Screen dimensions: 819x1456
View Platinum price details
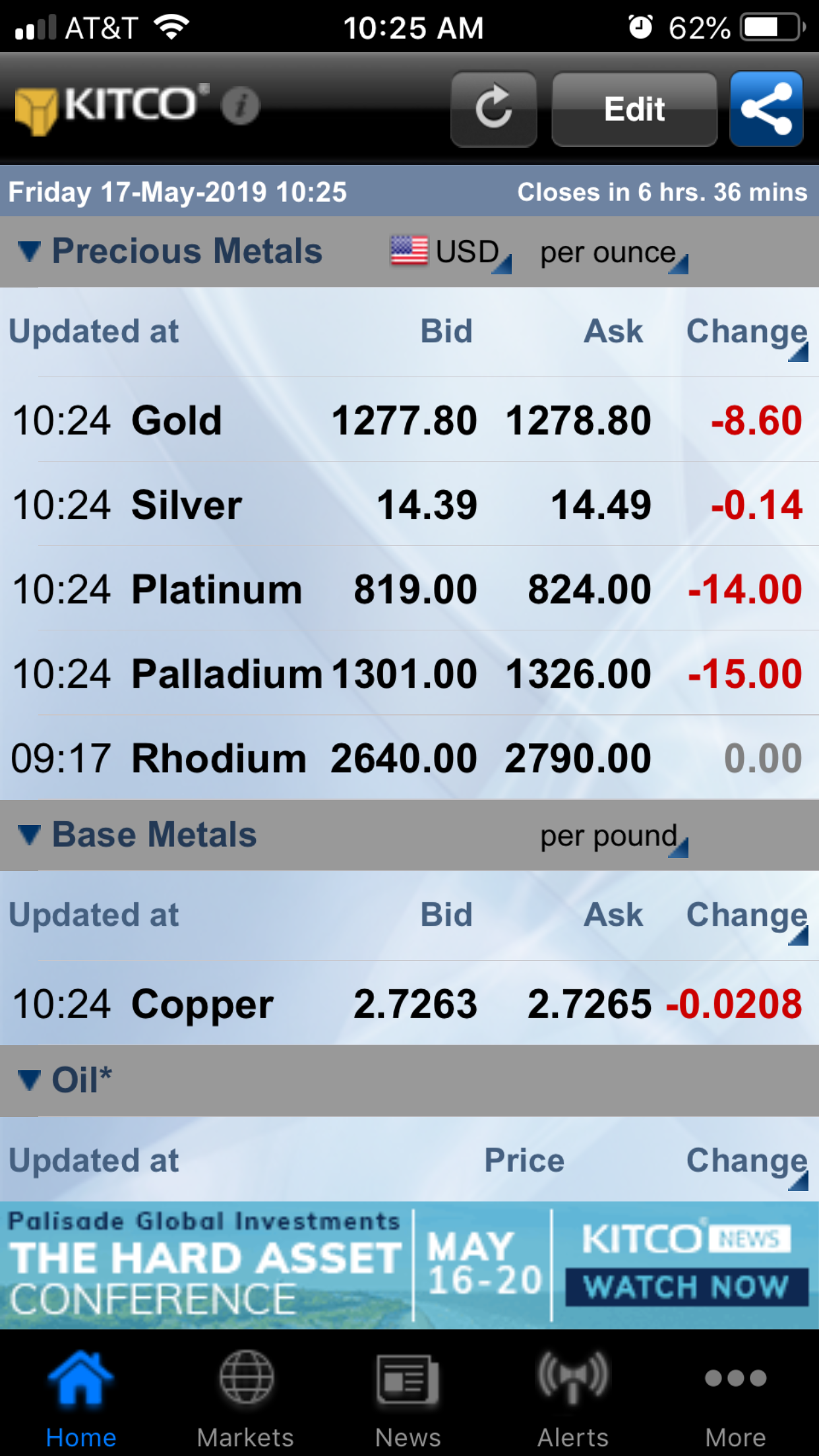[409, 589]
